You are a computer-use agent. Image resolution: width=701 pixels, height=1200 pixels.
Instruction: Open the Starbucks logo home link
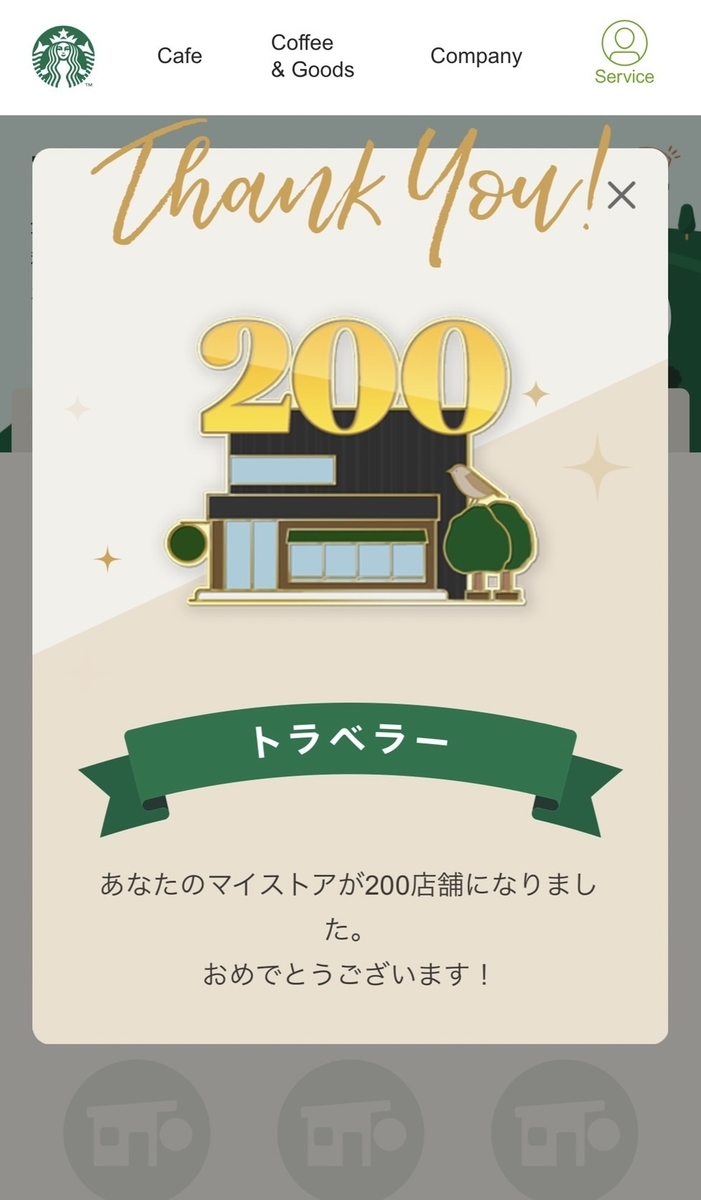pyautogui.click(x=64, y=57)
